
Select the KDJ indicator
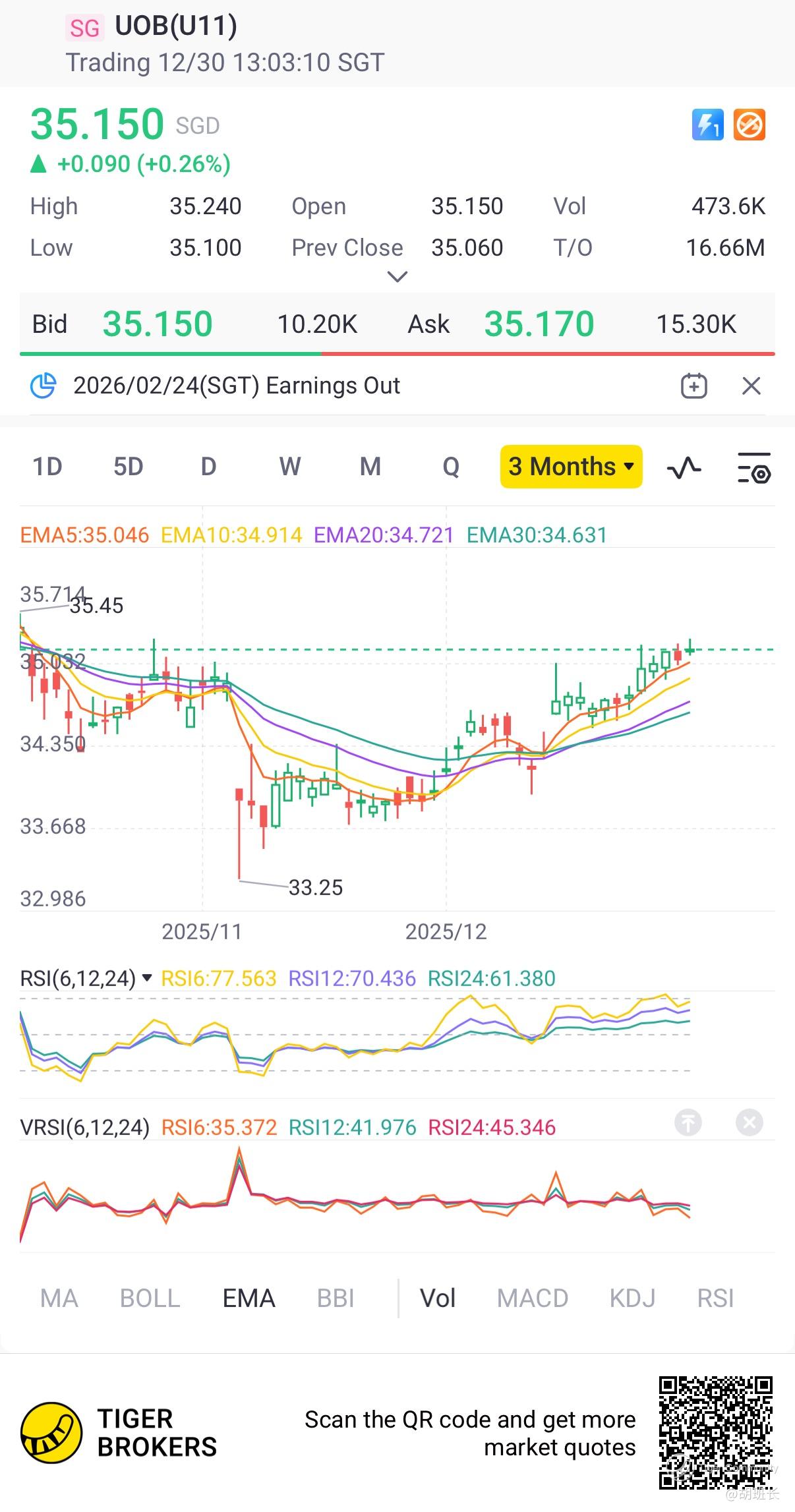click(633, 1298)
